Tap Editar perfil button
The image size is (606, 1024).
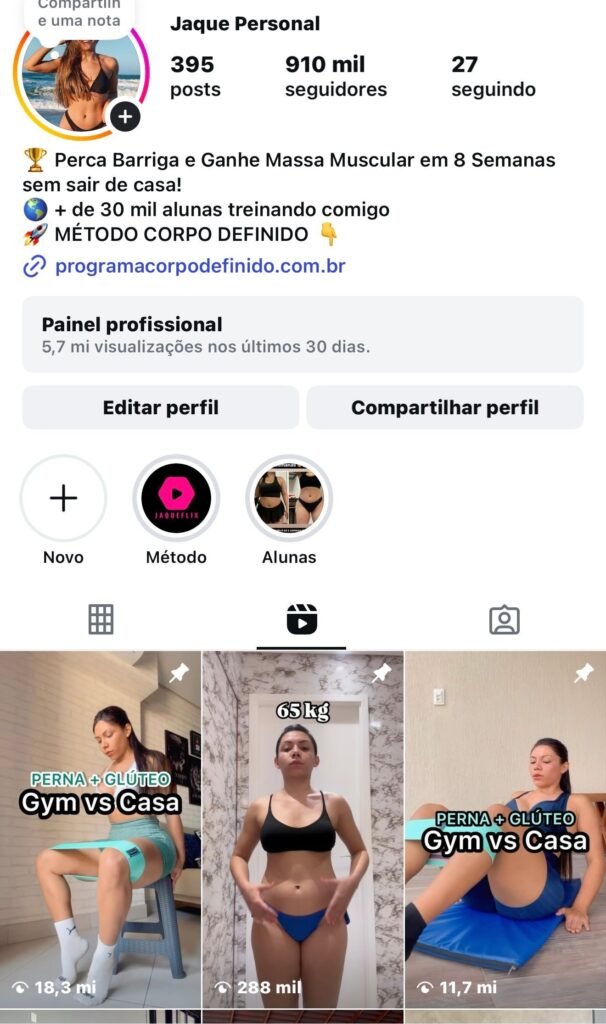coord(161,408)
